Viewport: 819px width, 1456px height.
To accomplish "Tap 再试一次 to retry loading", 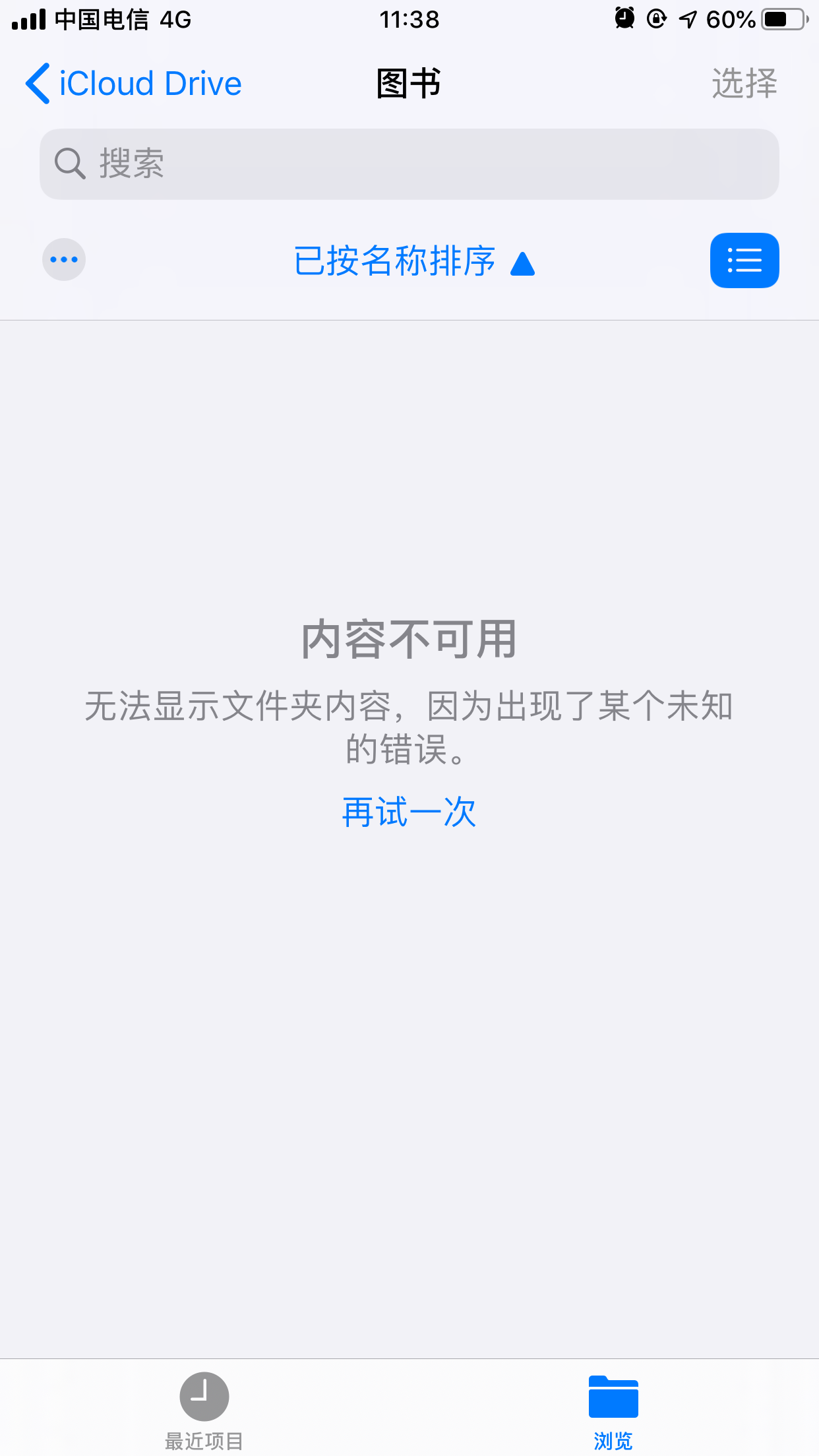I will tap(409, 811).
